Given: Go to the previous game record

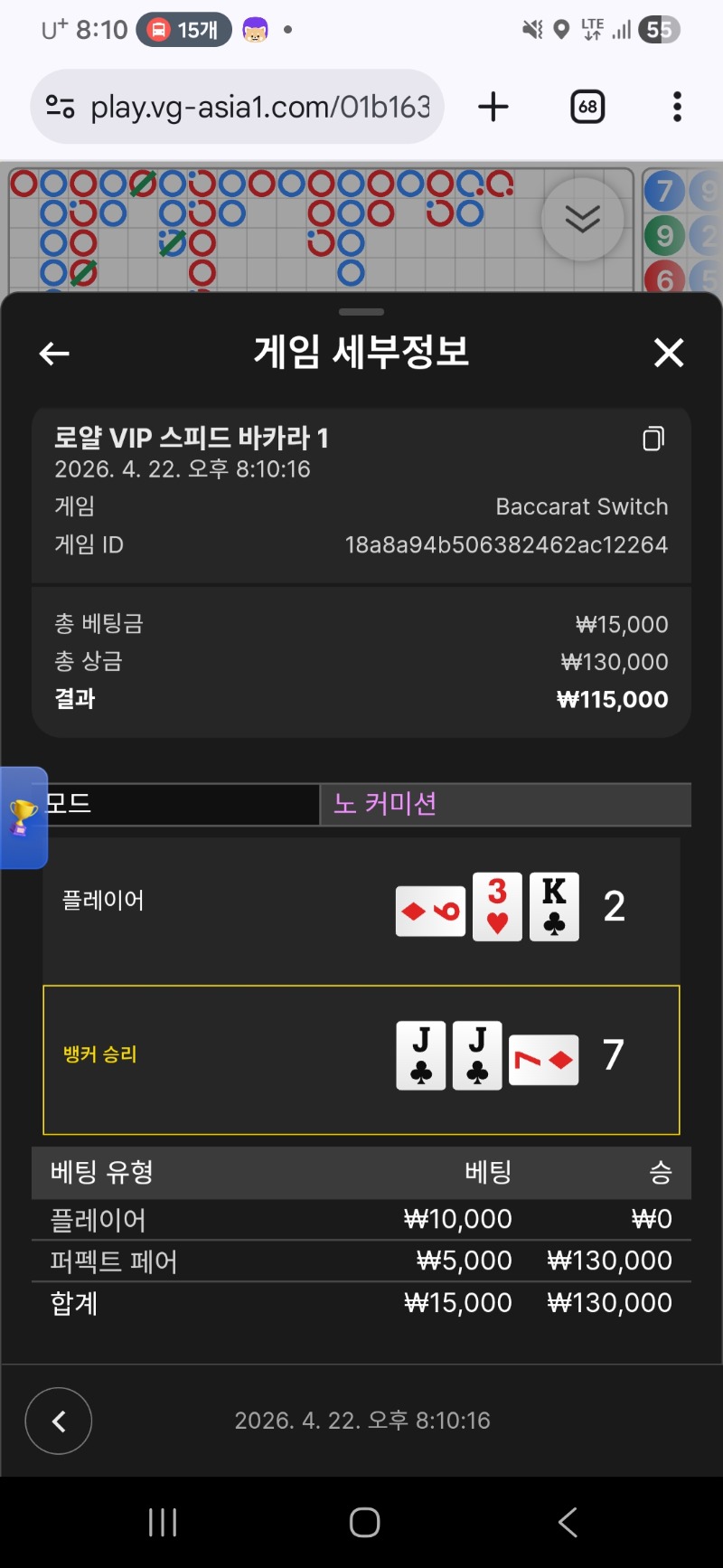Looking at the screenshot, I should [59, 1421].
